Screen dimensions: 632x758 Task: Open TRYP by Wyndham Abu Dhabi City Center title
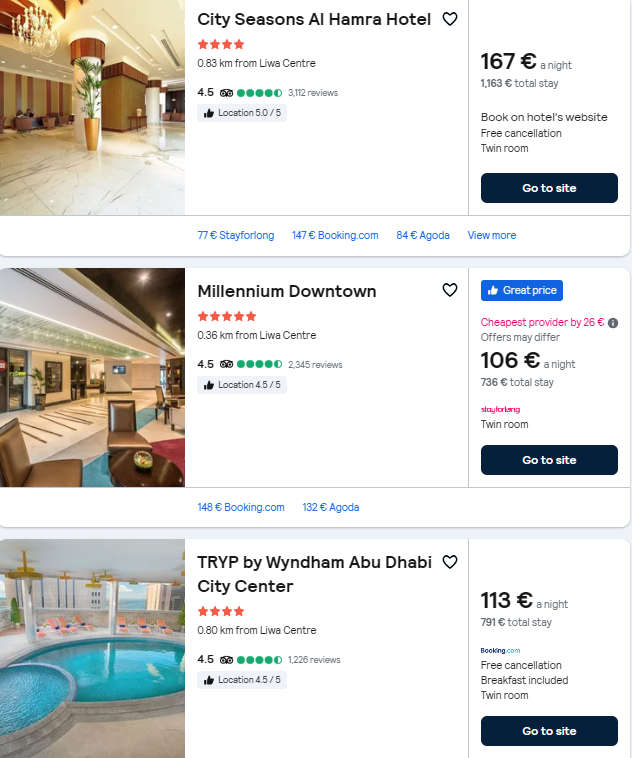314,573
